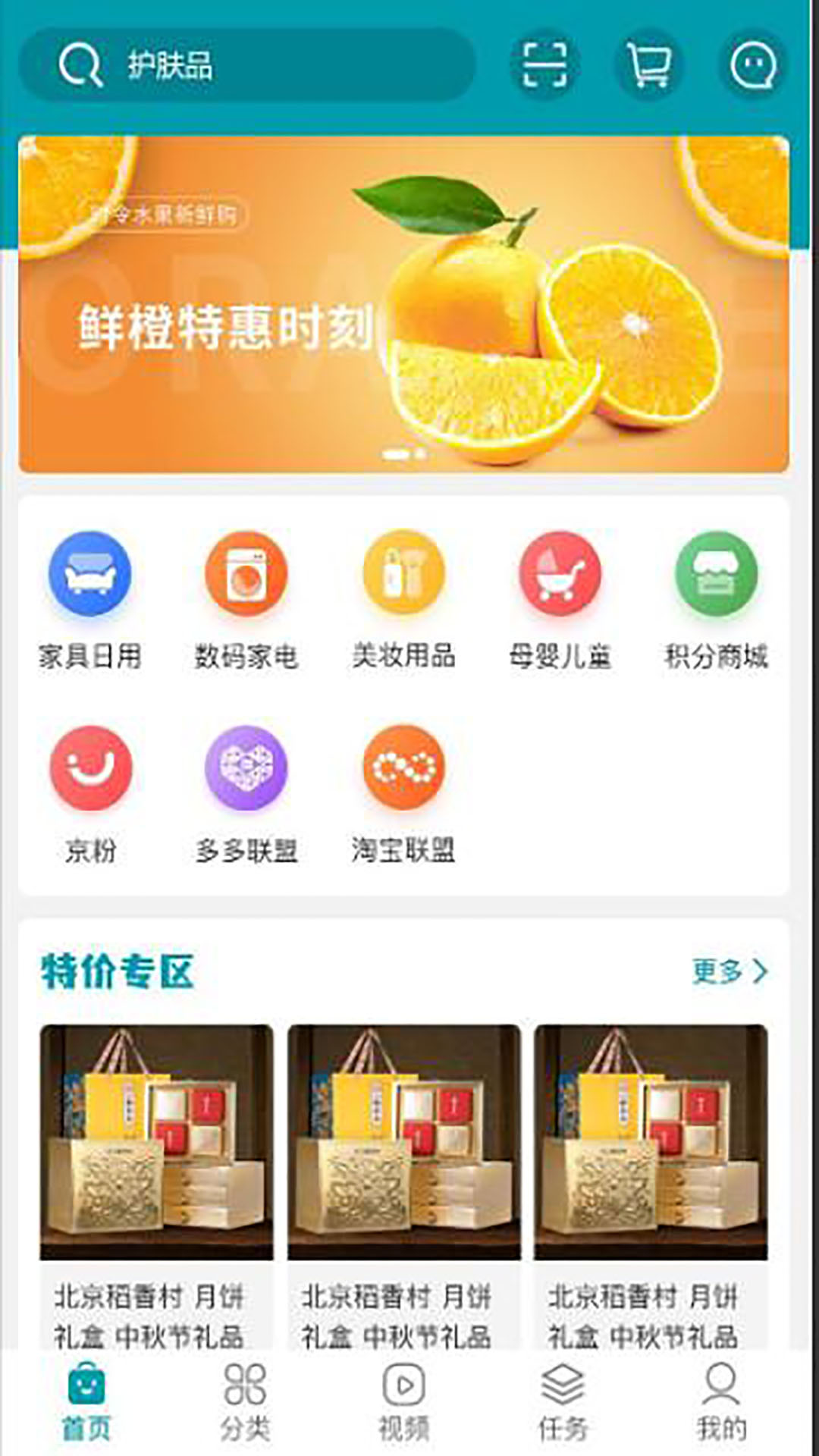Switch to the 视频 tab
The image size is (819, 1456).
[404, 1403]
